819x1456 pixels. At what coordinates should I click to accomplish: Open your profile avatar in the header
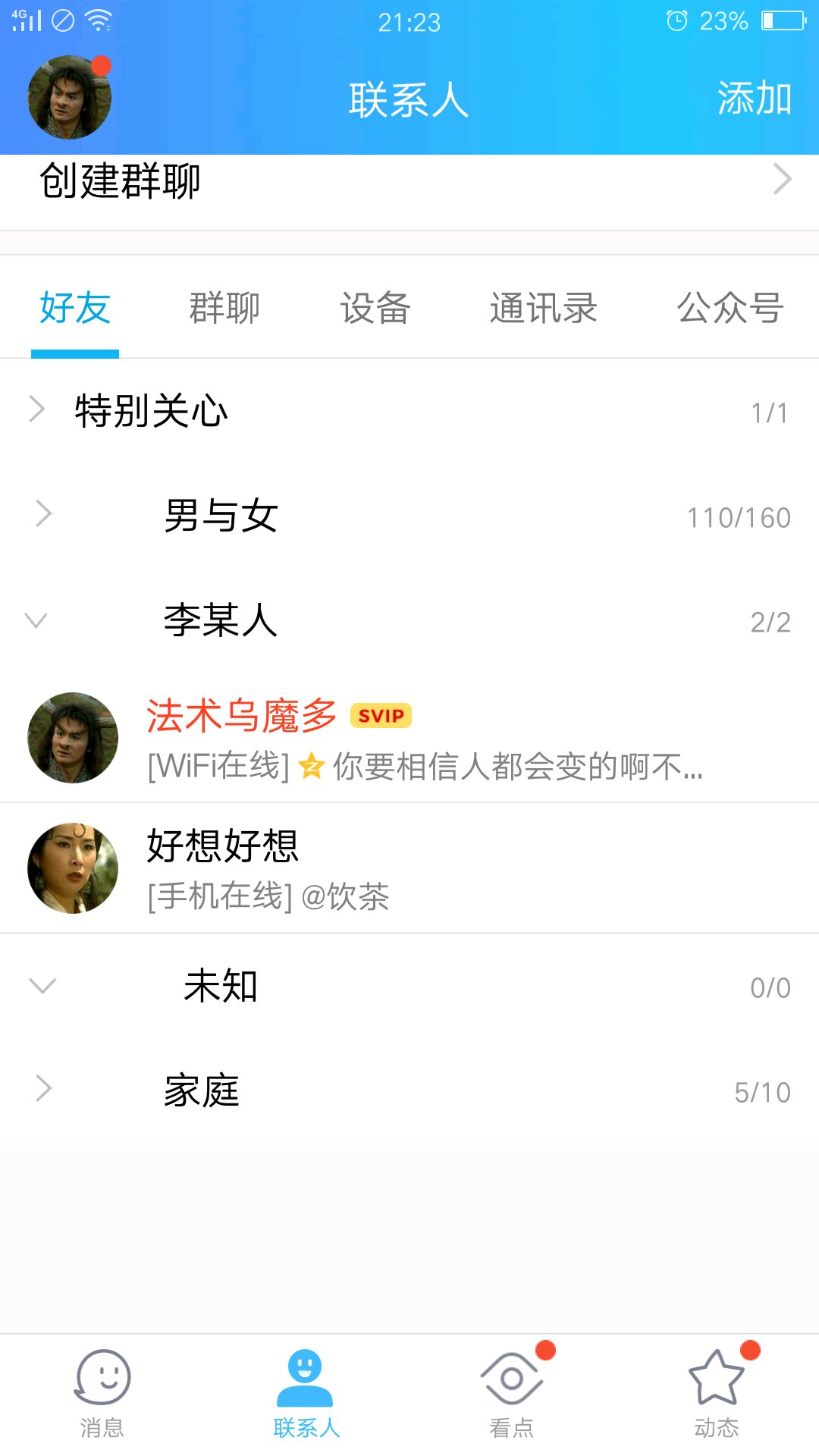click(70, 98)
